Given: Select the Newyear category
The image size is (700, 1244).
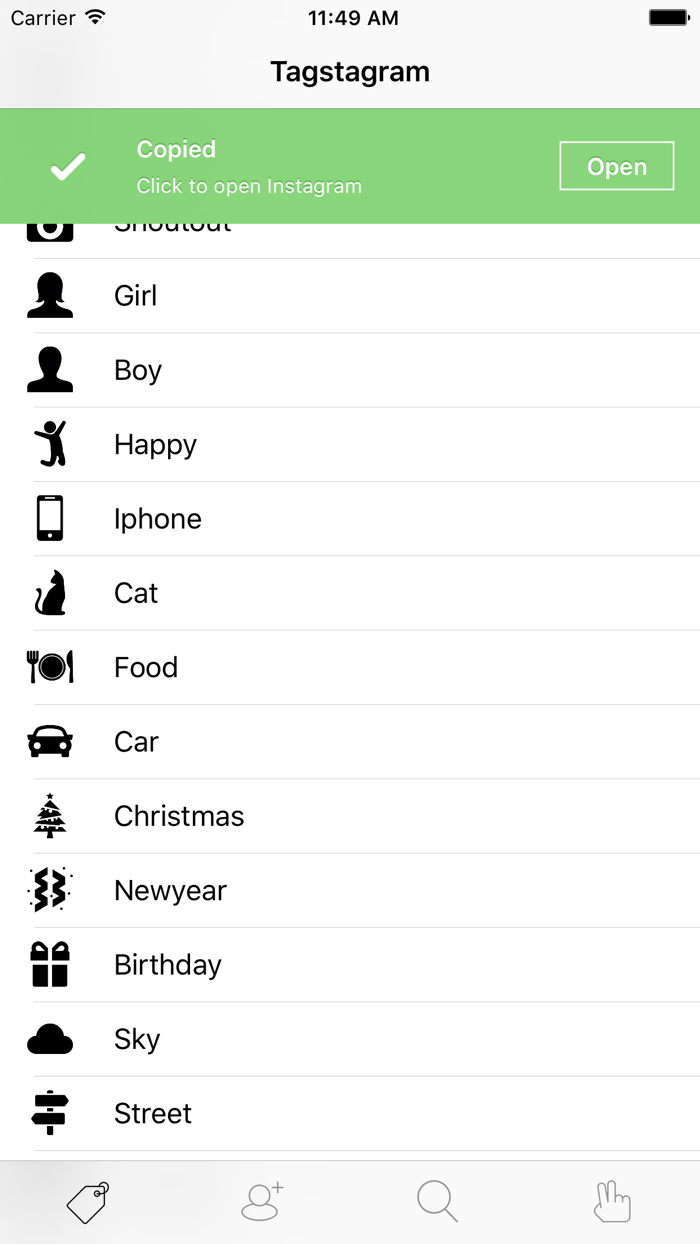Looking at the screenshot, I should 350,890.
